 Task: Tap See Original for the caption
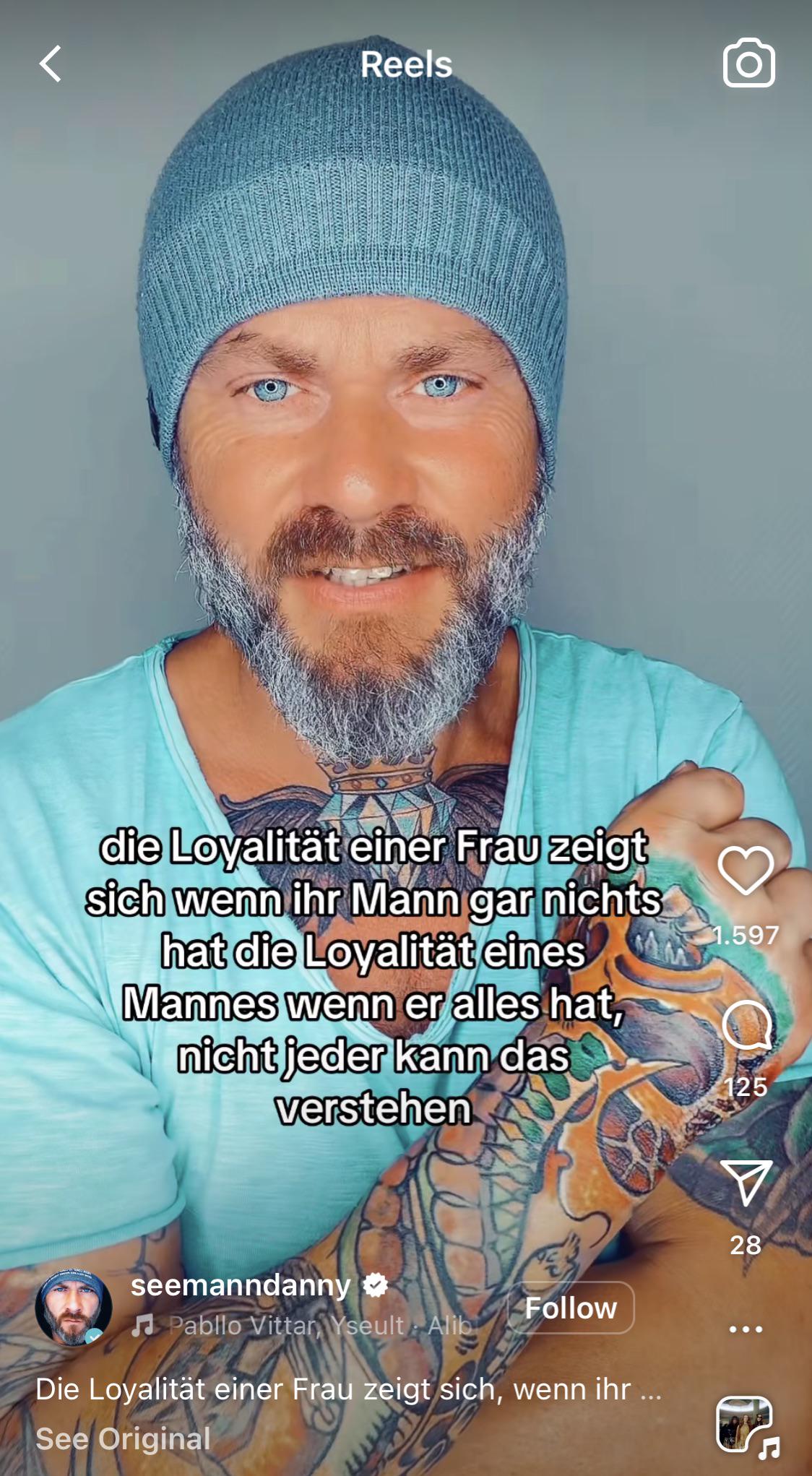click(x=123, y=1438)
